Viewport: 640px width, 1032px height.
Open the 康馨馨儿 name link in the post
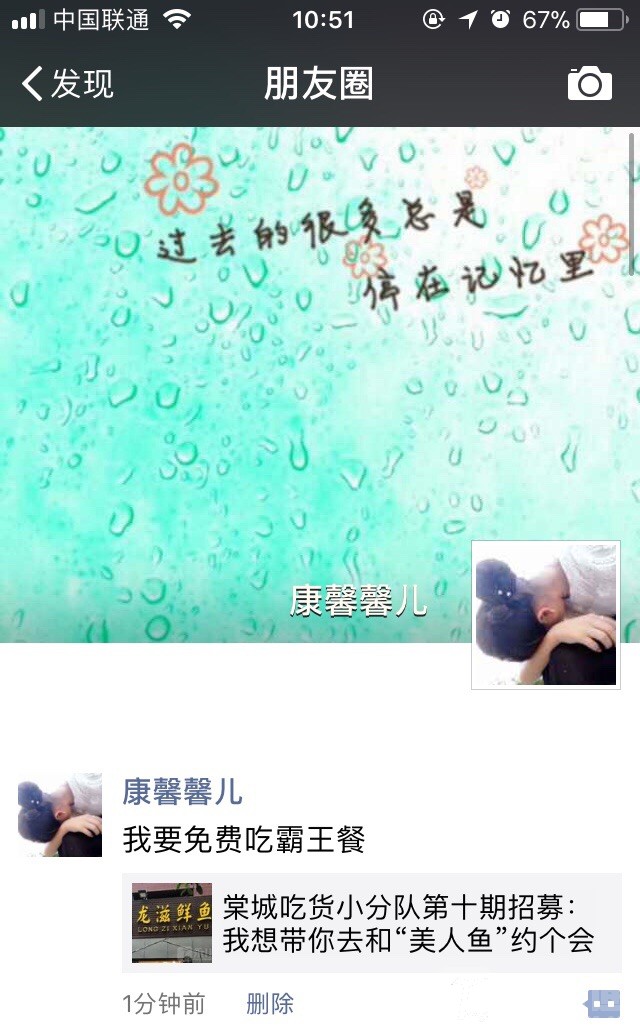point(182,792)
